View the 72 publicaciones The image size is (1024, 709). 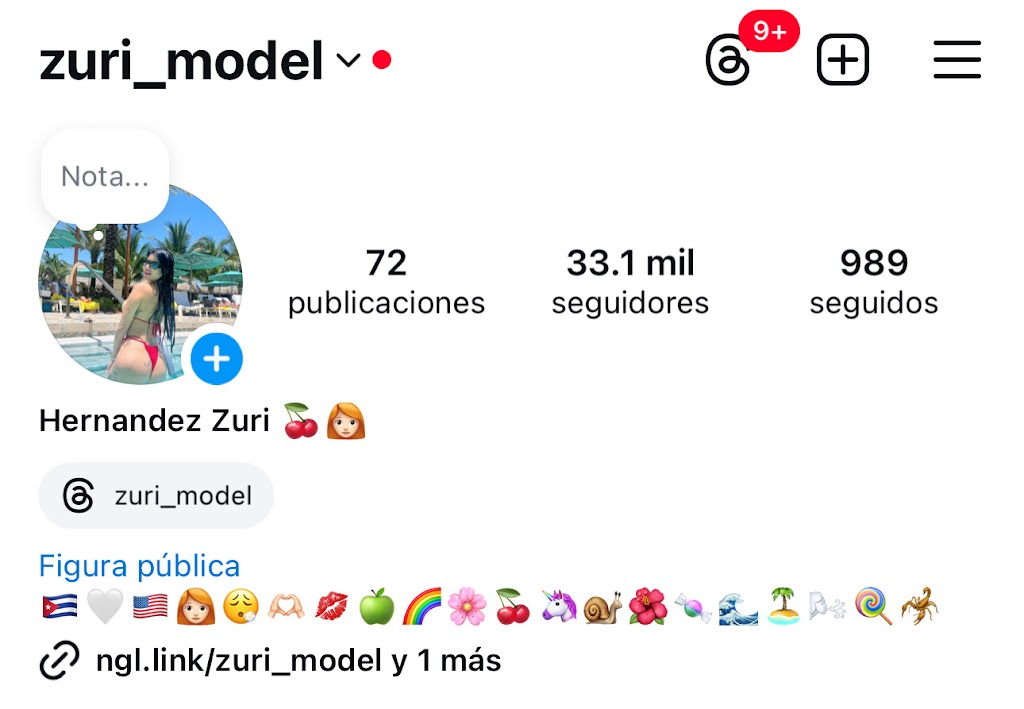(x=386, y=281)
